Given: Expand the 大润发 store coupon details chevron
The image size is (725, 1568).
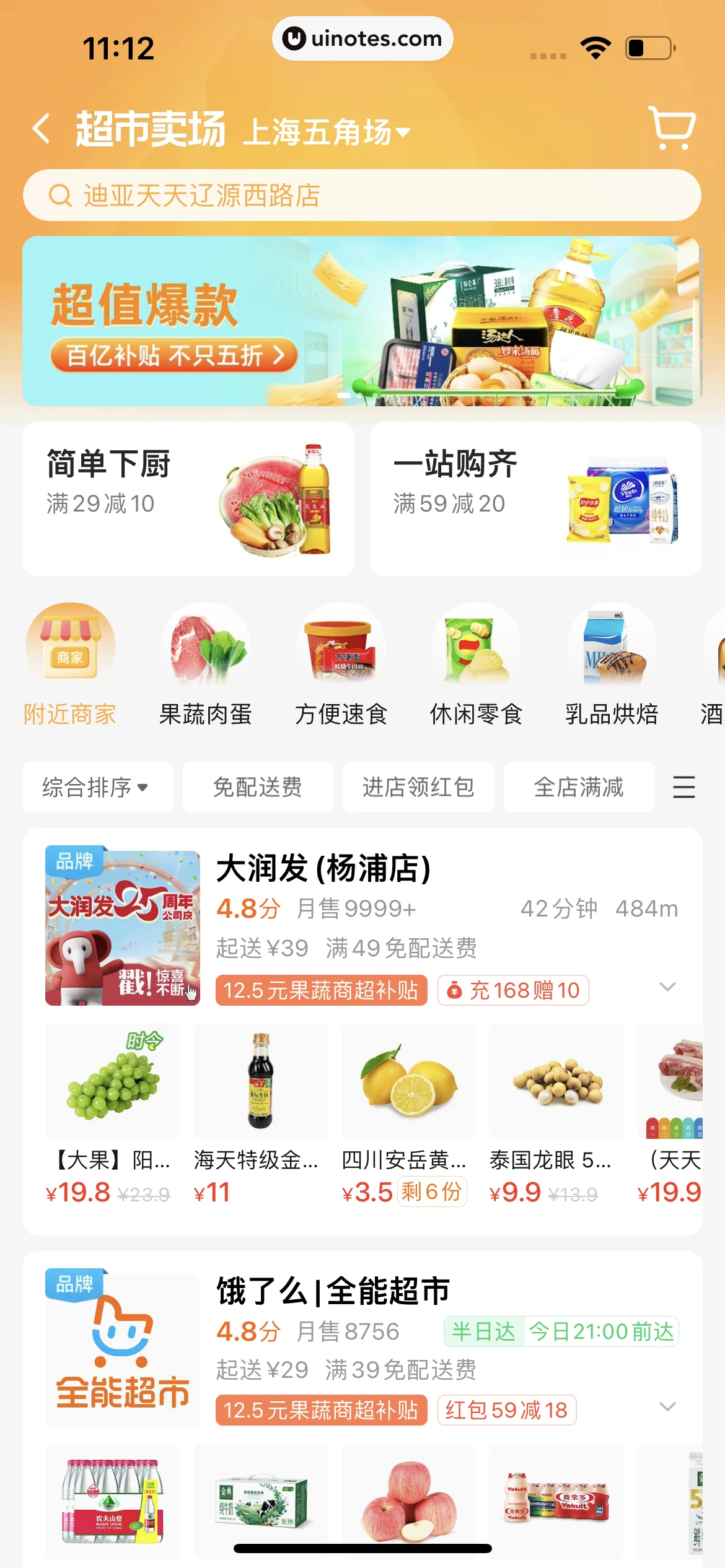Looking at the screenshot, I should (667, 987).
